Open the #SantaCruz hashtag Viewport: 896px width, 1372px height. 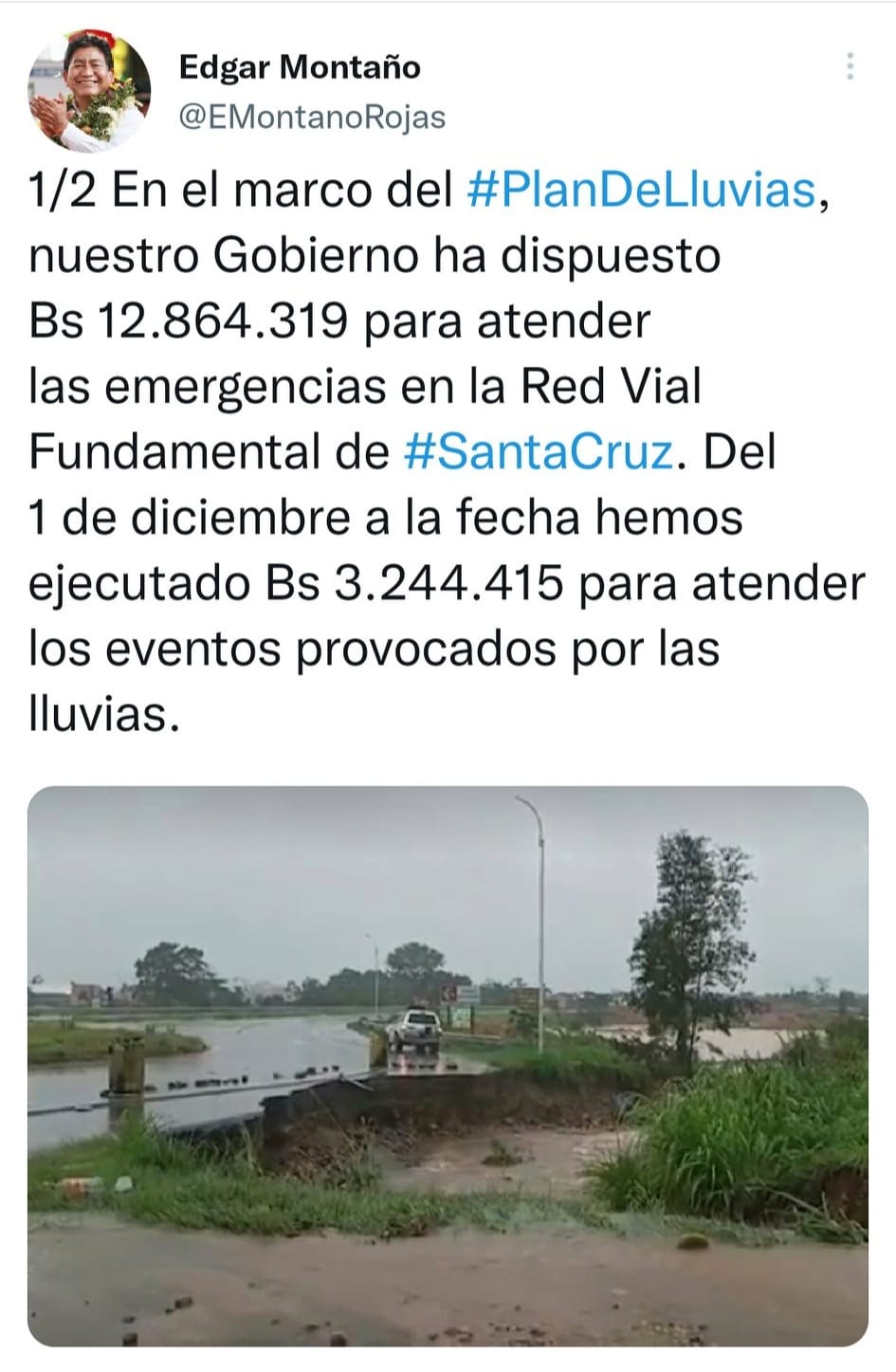point(538,451)
